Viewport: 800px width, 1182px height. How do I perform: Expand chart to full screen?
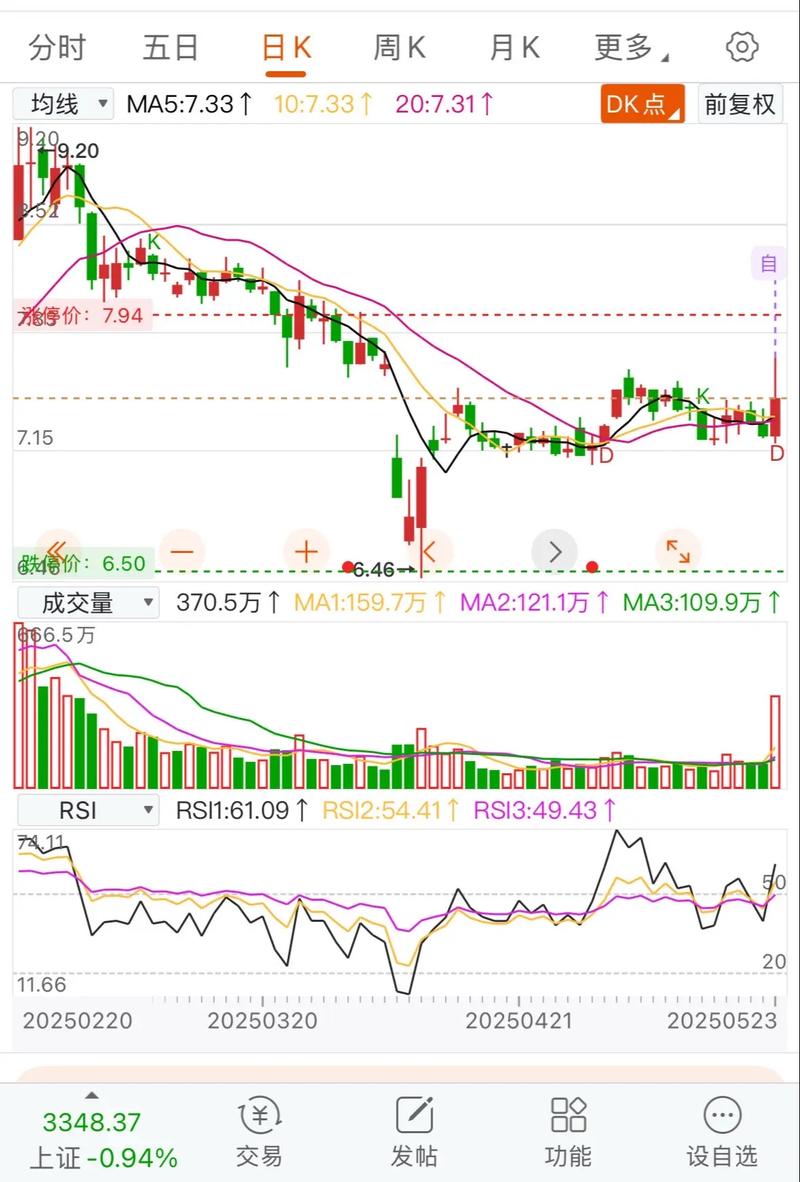[x=678, y=550]
